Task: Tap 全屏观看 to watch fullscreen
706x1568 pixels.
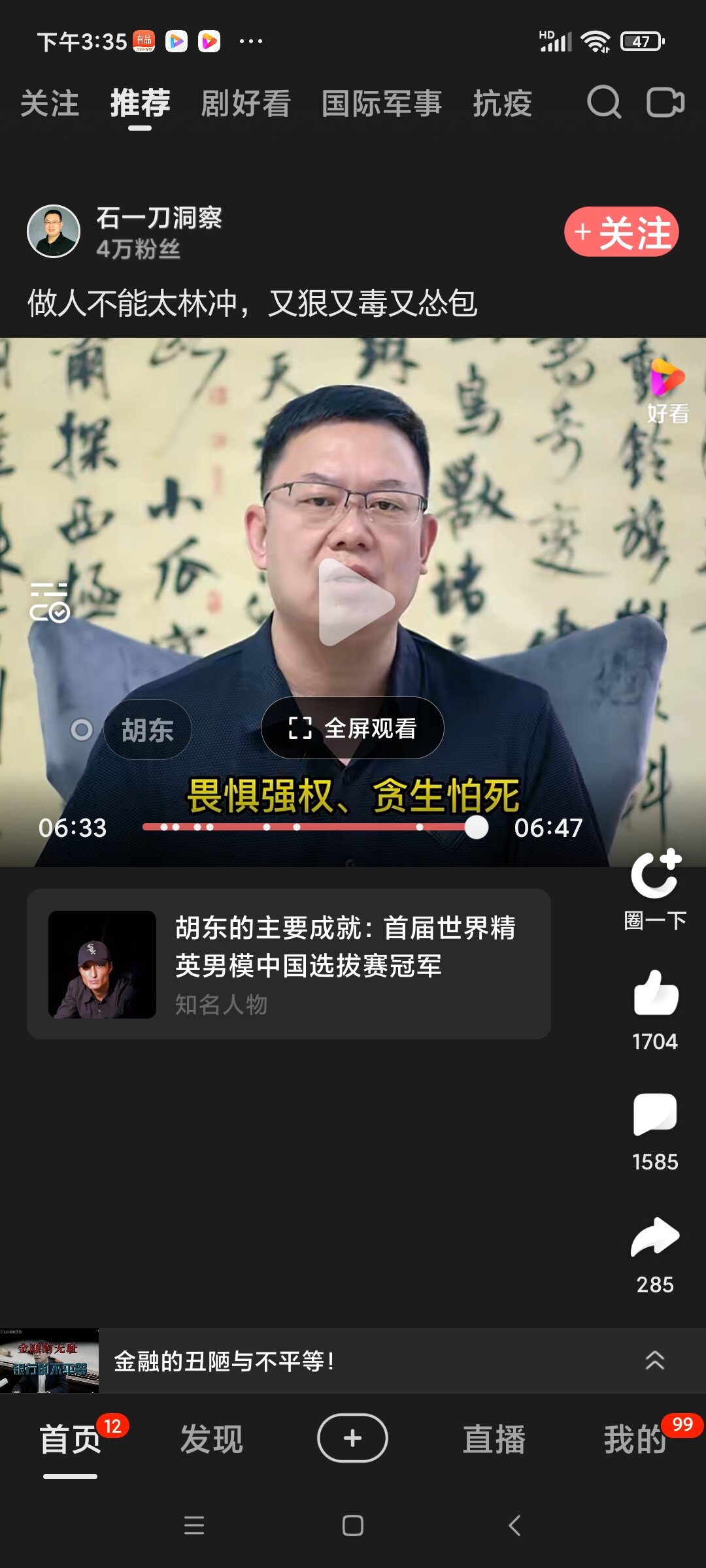Action: point(352,728)
